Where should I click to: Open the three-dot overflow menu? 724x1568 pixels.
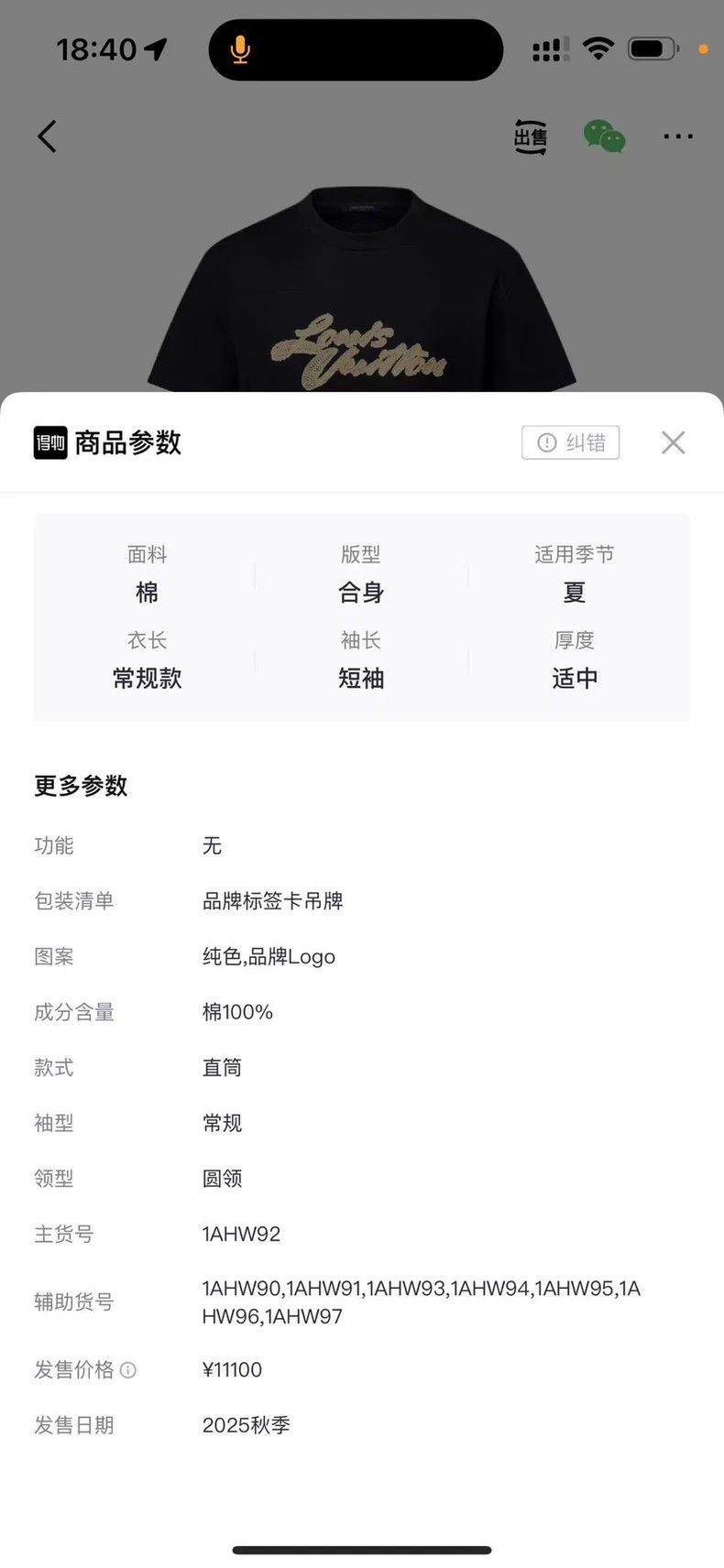(678, 136)
